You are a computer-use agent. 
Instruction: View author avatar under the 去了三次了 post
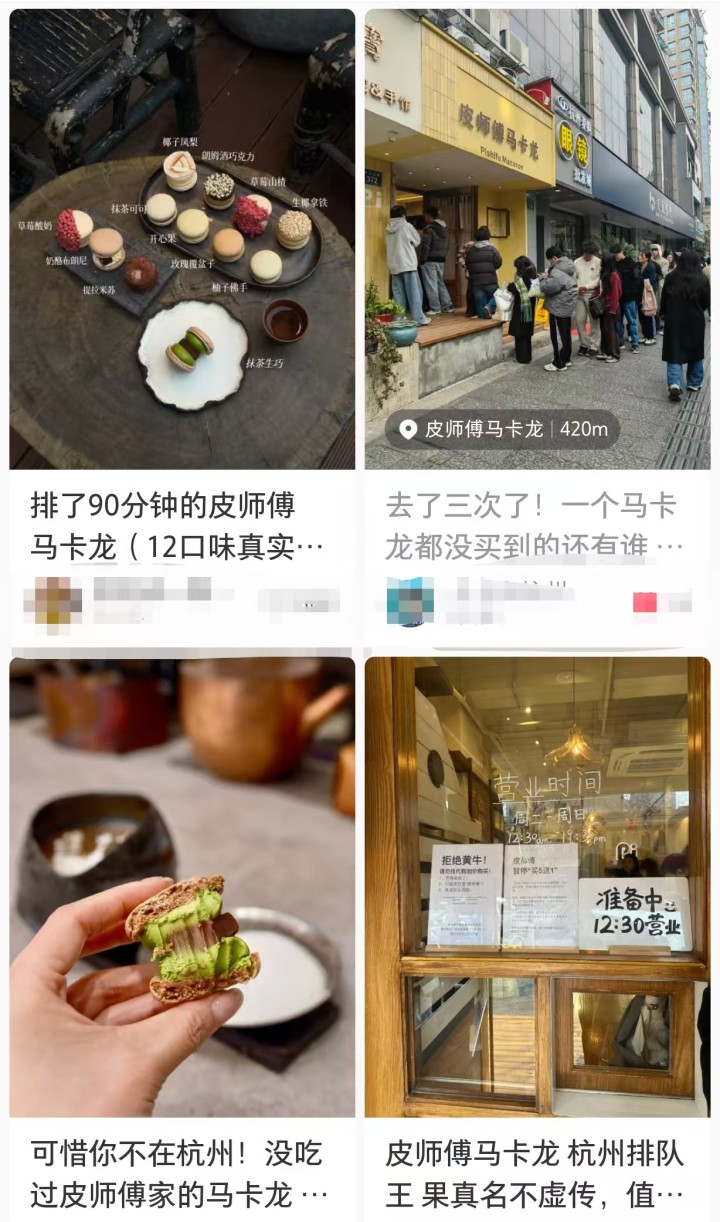click(x=410, y=602)
